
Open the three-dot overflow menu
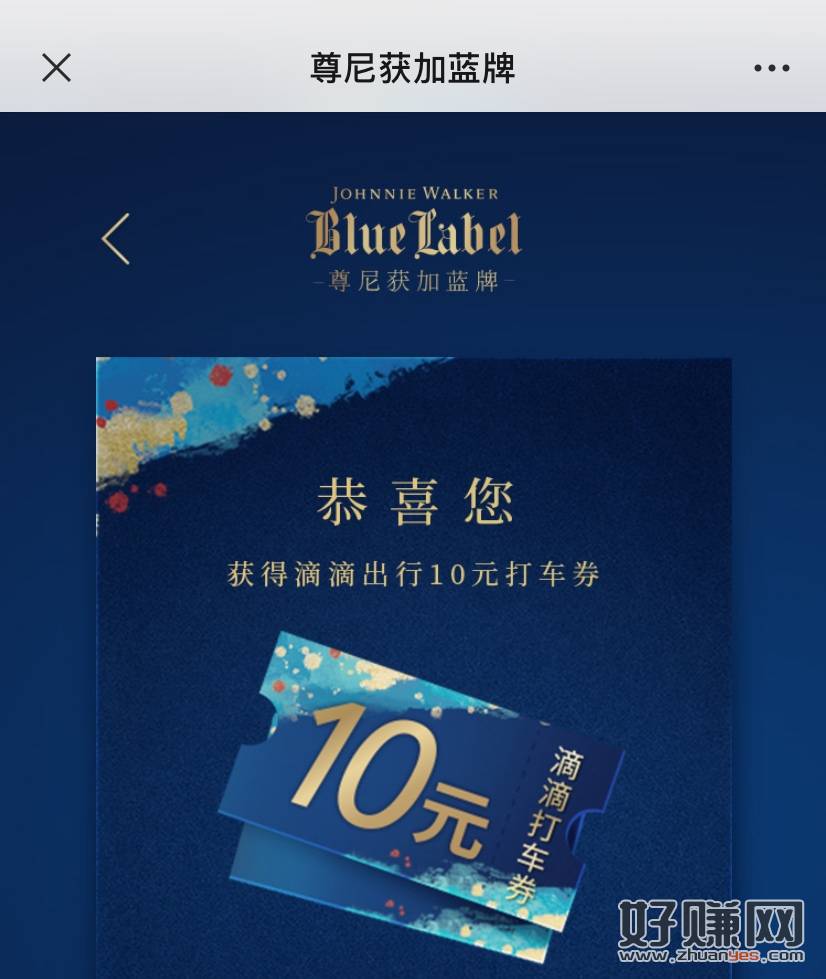click(771, 68)
